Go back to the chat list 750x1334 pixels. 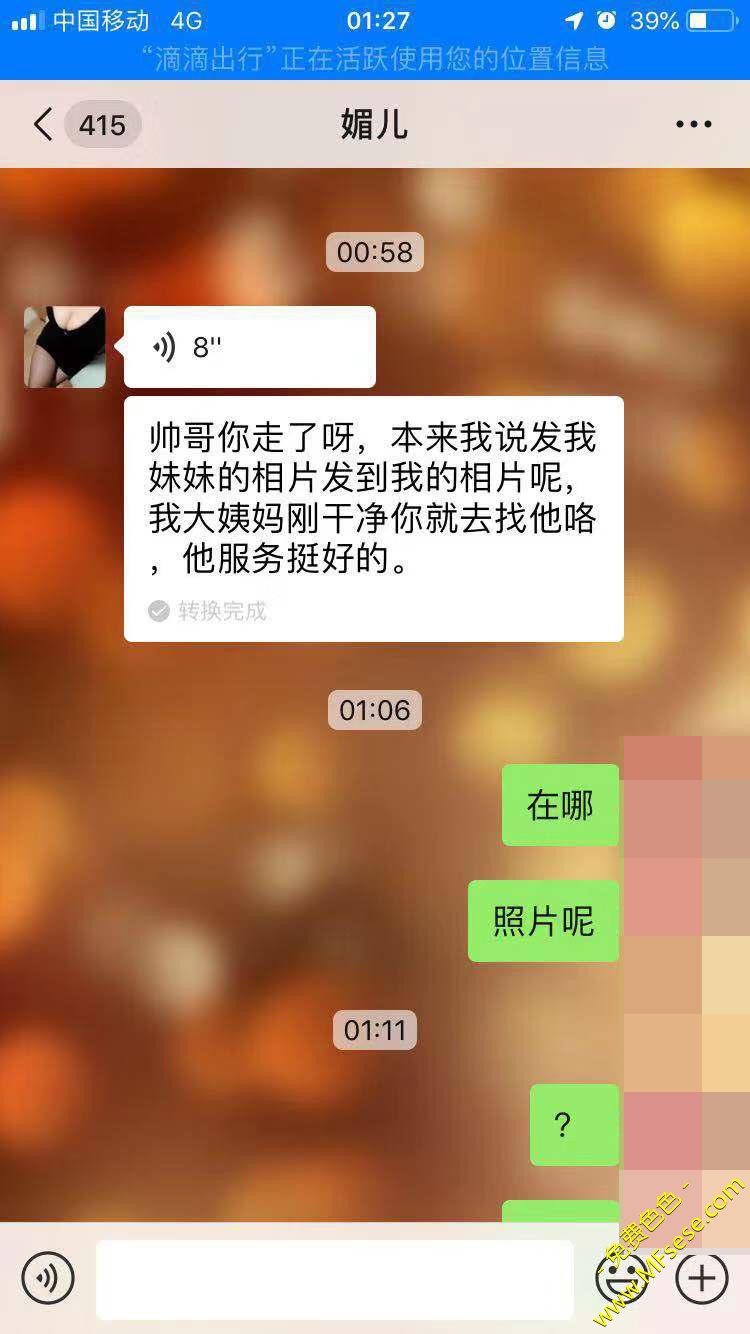pyautogui.click(x=42, y=125)
